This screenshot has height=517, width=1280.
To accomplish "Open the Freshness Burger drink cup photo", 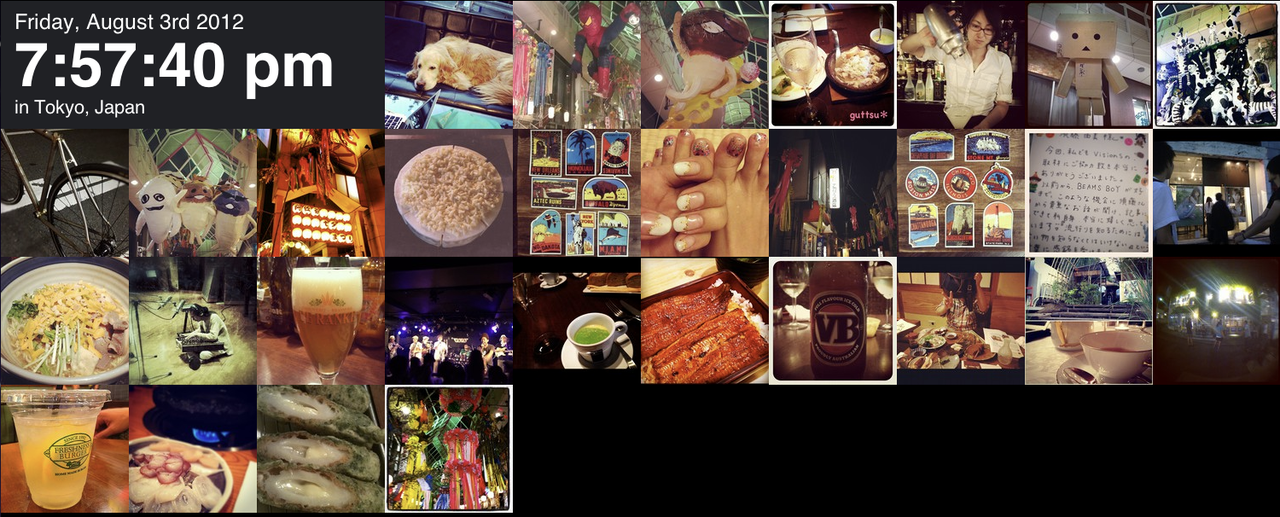I will pos(64,448).
